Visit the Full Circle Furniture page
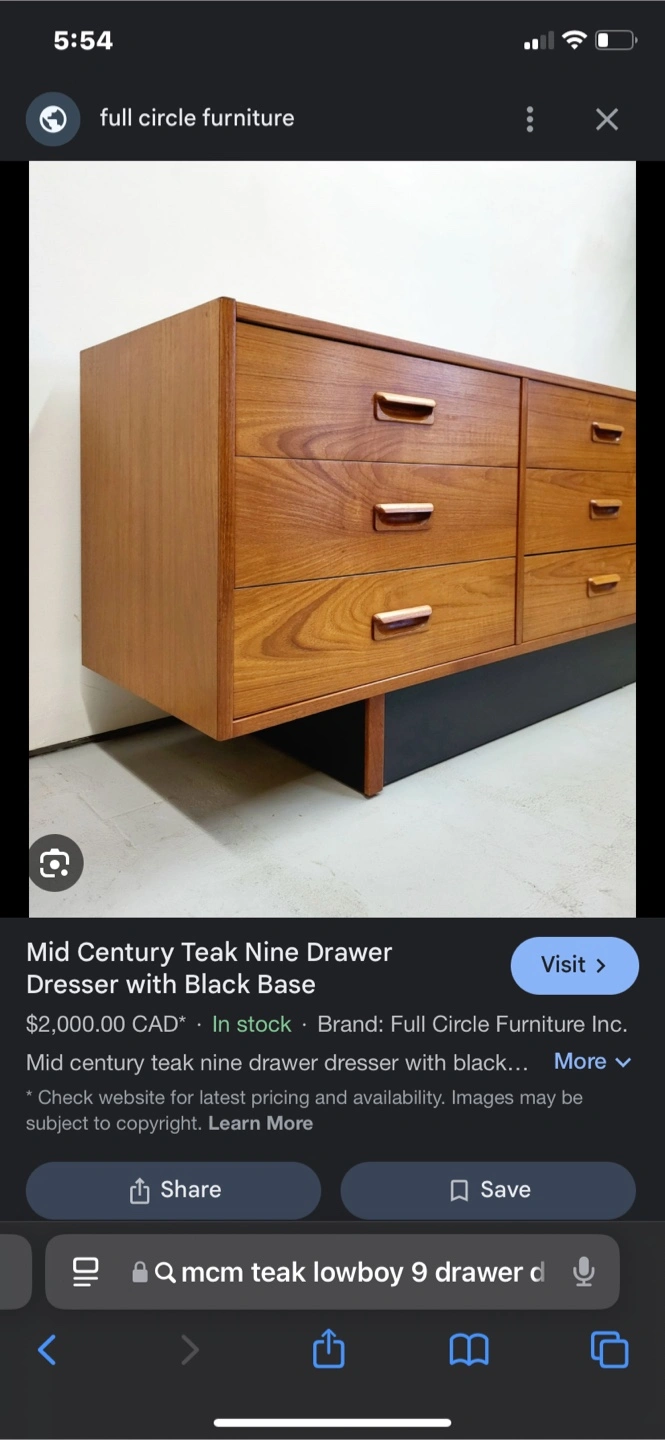665x1440 pixels. coord(574,965)
